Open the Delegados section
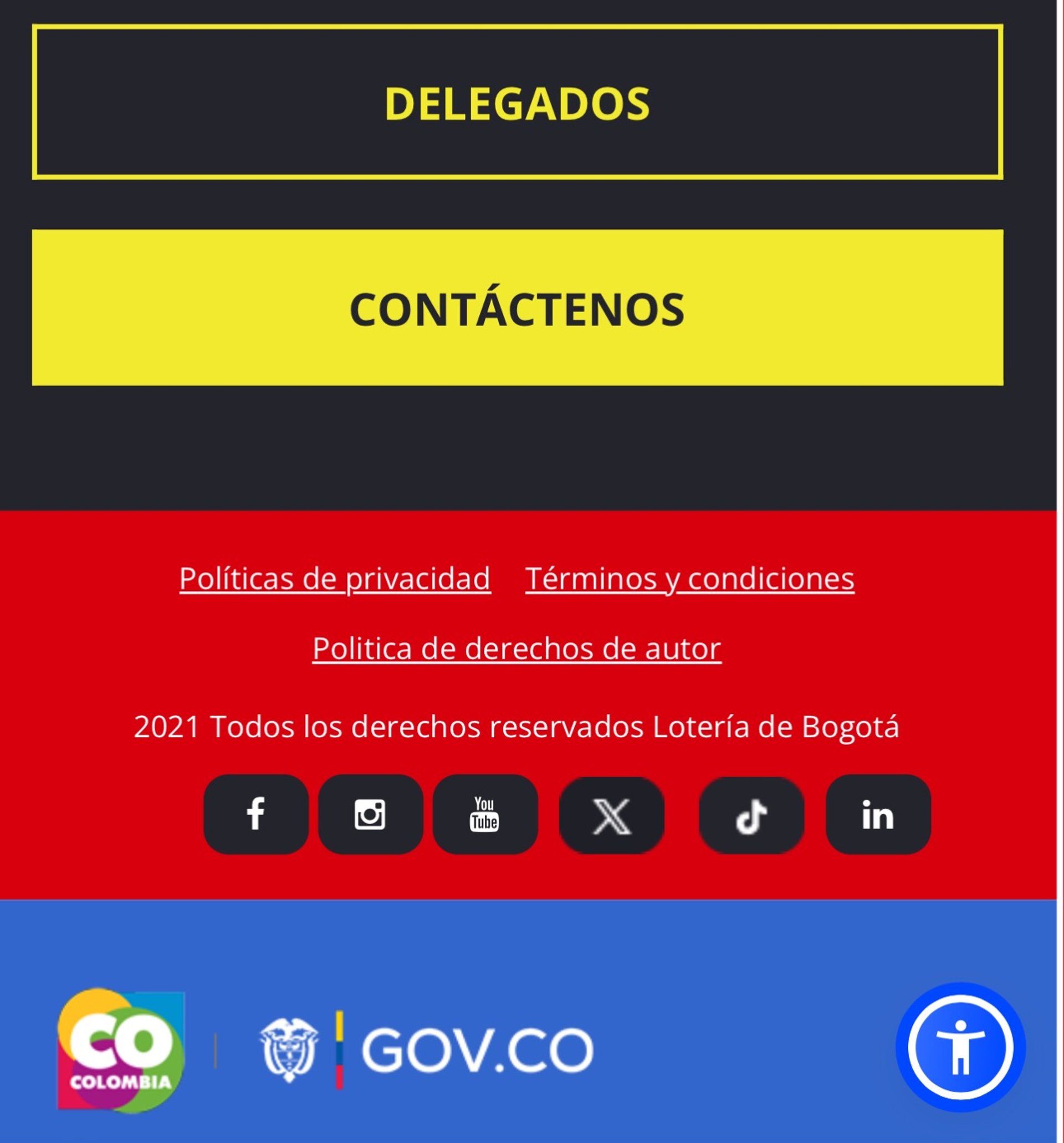This screenshot has width=1064, height=1143. pos(518,103)
